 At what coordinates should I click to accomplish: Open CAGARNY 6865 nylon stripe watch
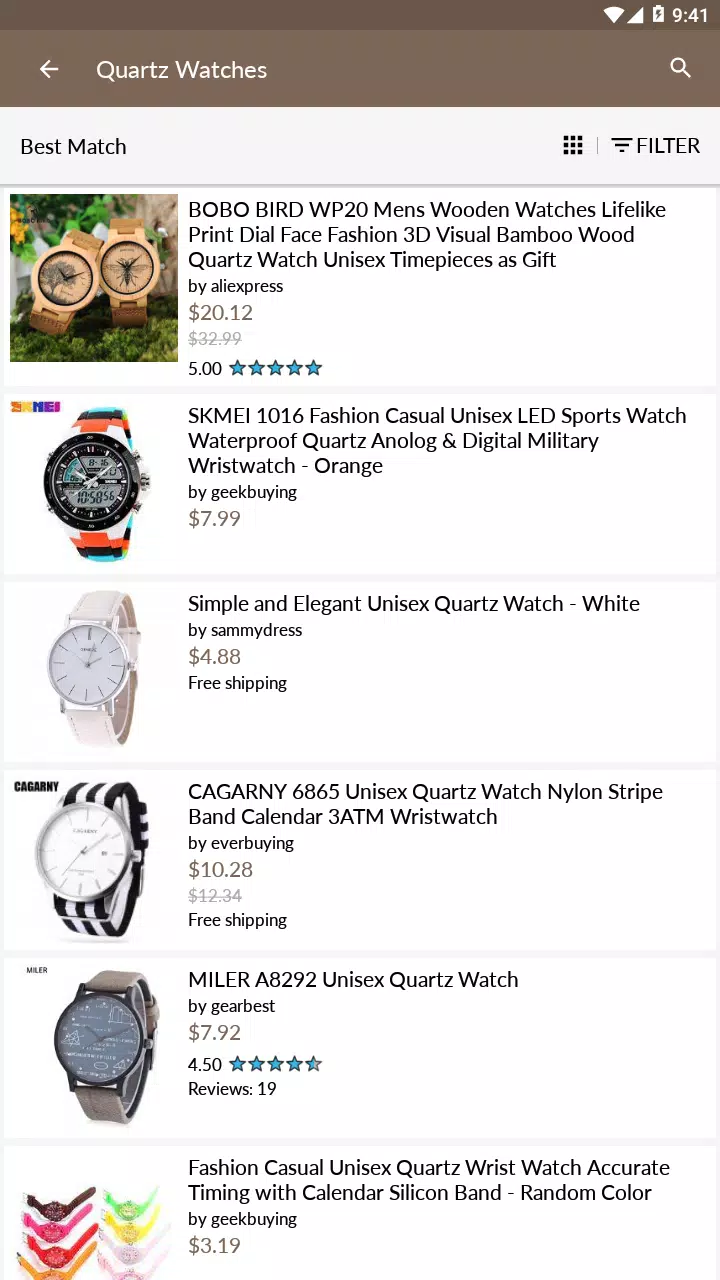click(425, 804)
